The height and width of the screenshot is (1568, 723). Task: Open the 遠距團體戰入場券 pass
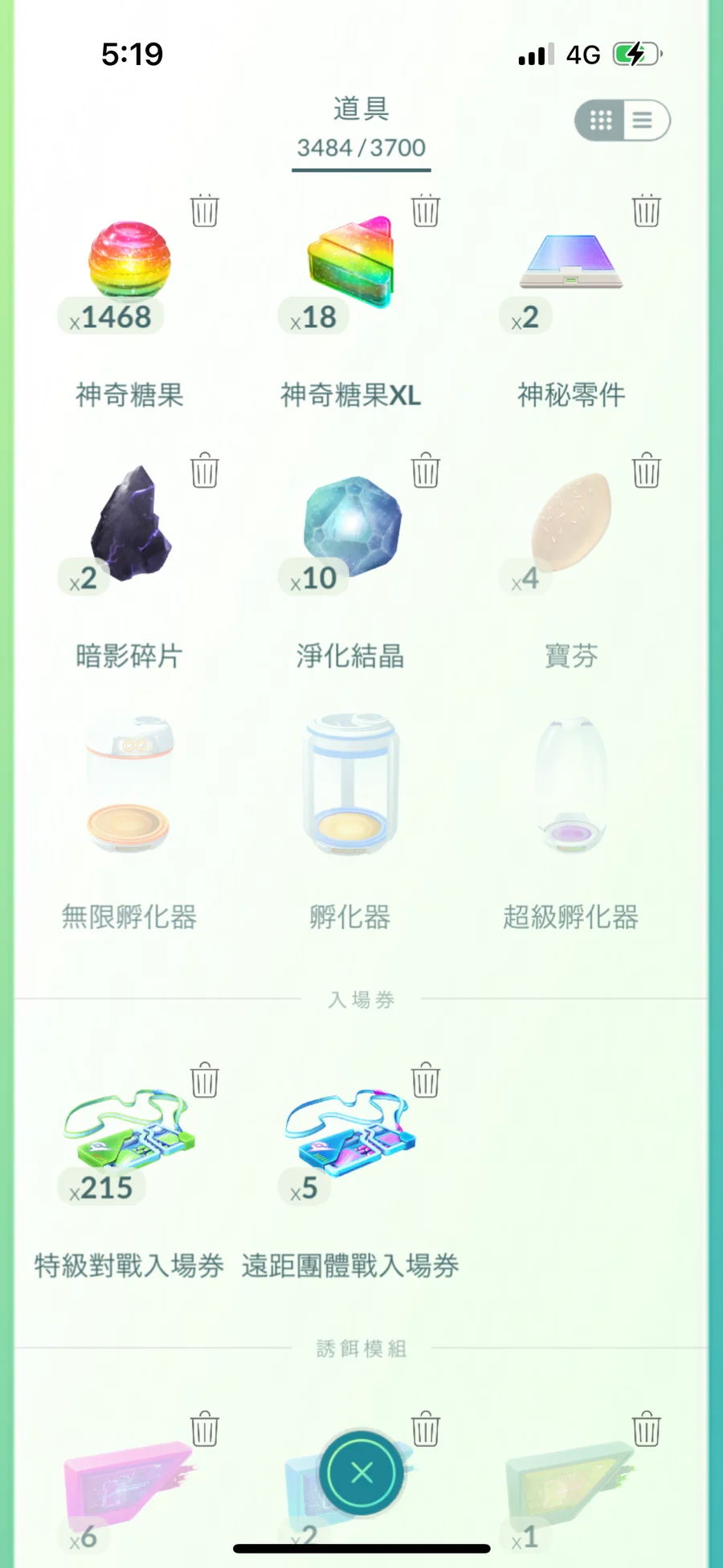[x=350, y=1132]
